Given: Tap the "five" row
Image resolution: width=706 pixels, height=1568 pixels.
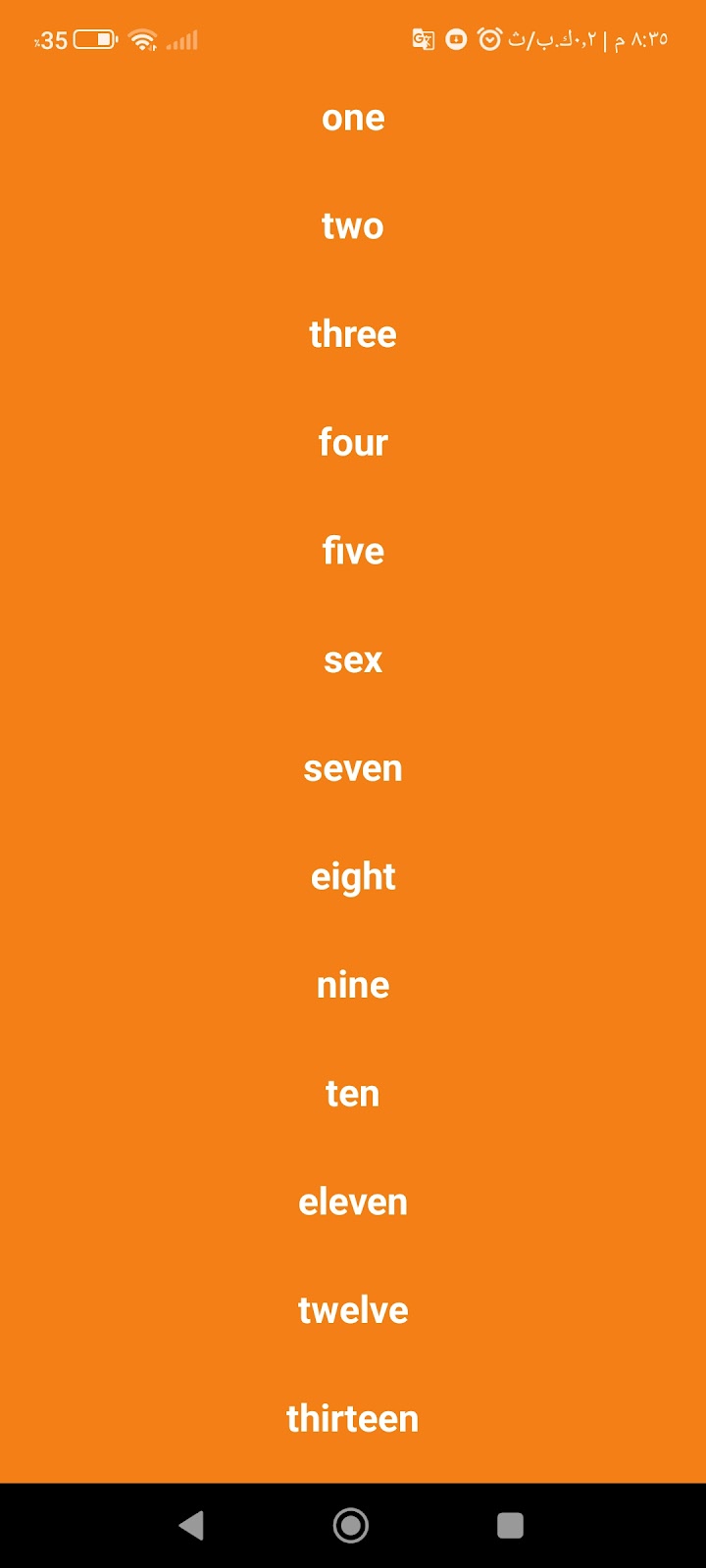Looking at the screenshot, I should (x=353, y=551).
